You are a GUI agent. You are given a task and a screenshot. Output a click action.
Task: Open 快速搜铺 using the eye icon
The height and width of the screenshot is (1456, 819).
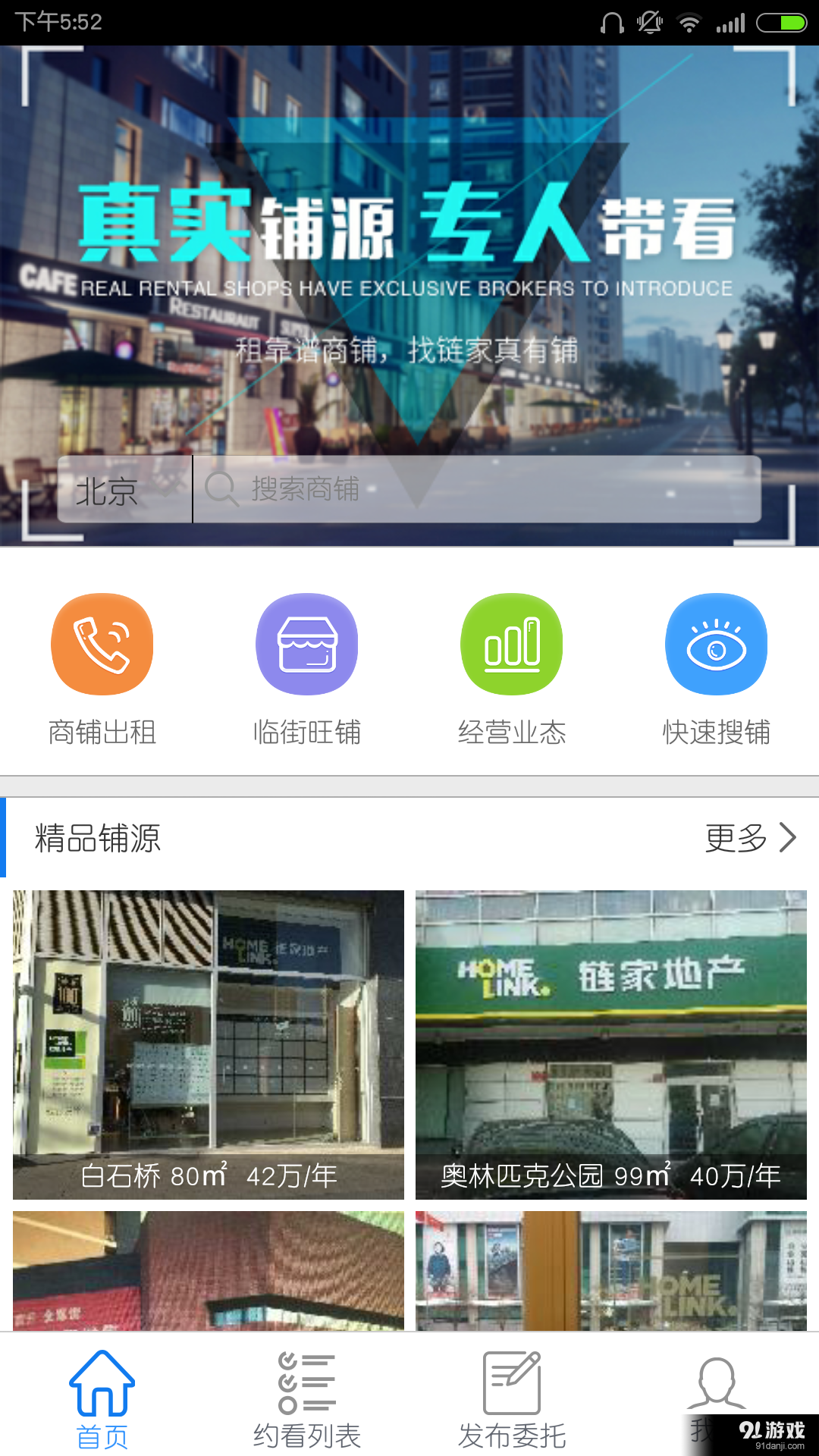tap(716, 643)
